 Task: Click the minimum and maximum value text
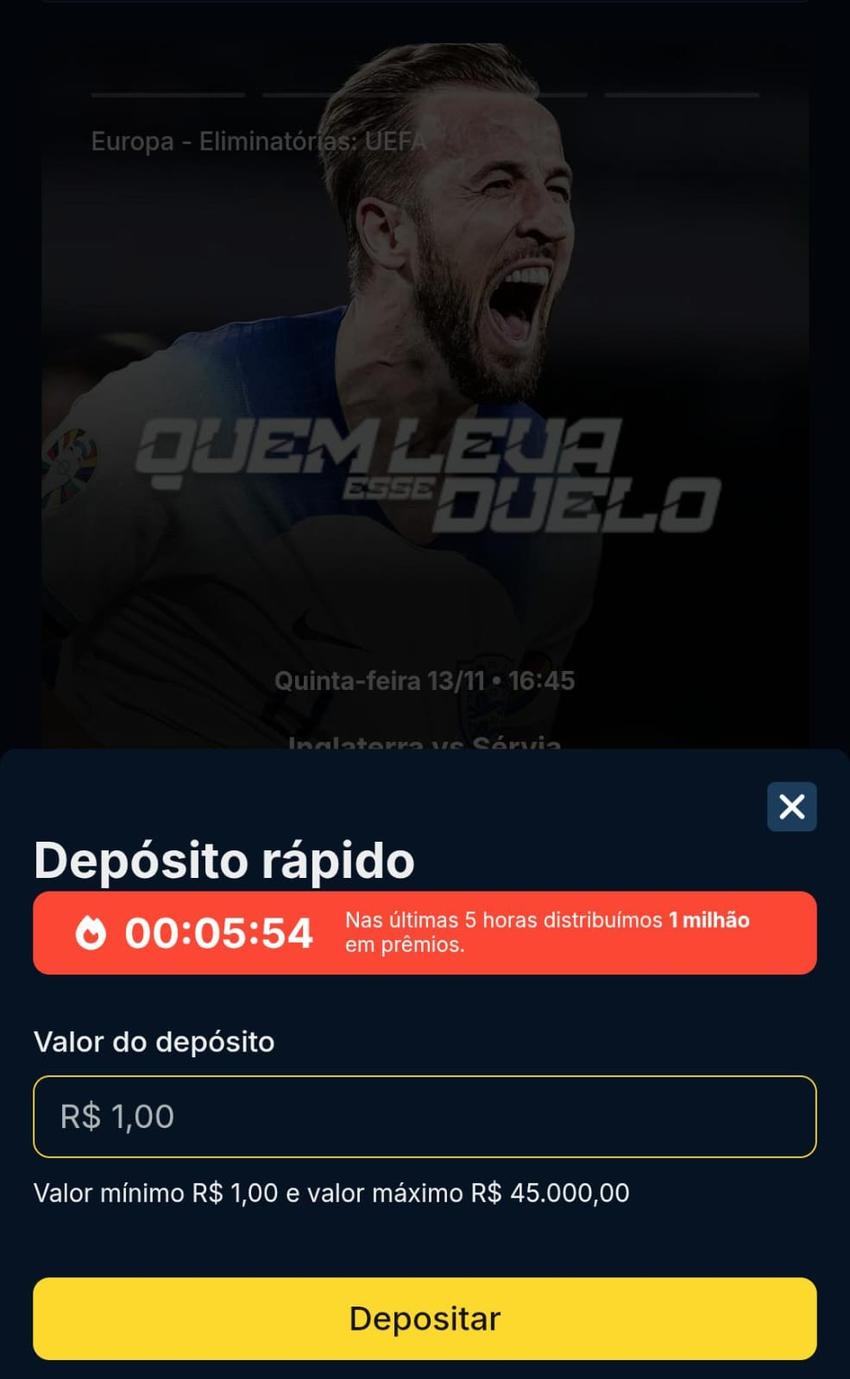pos(331,1192)
